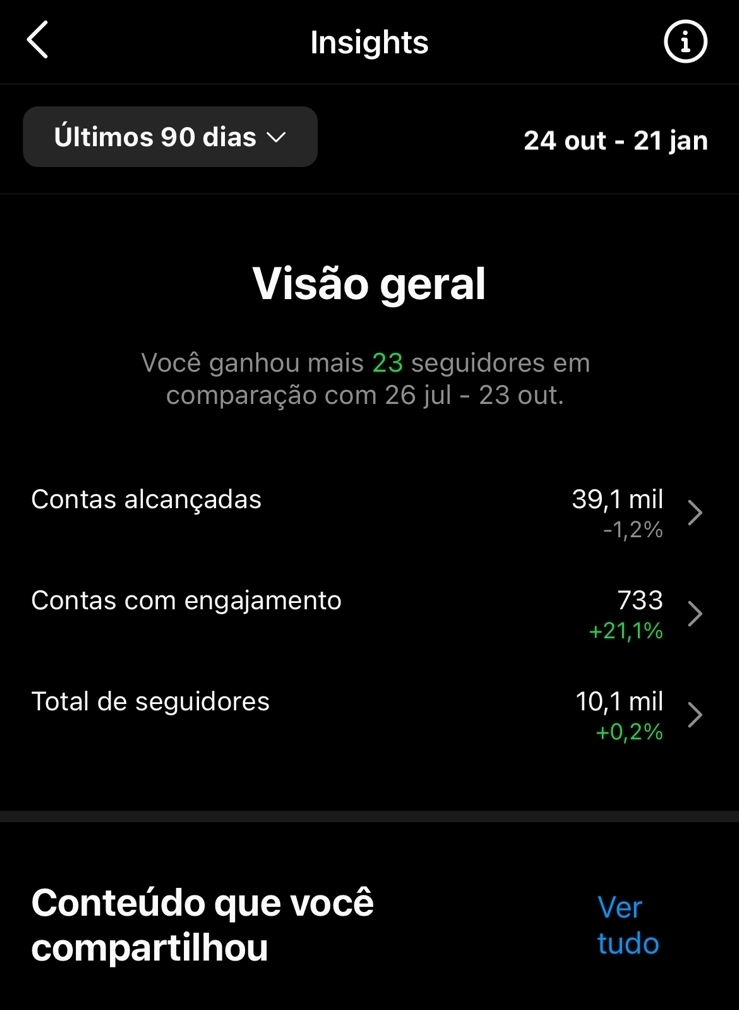This screenshot has width=739, height=1010.
Task: Open the Insights header tab
Action: pyautogui.click(x=369, y=42)
